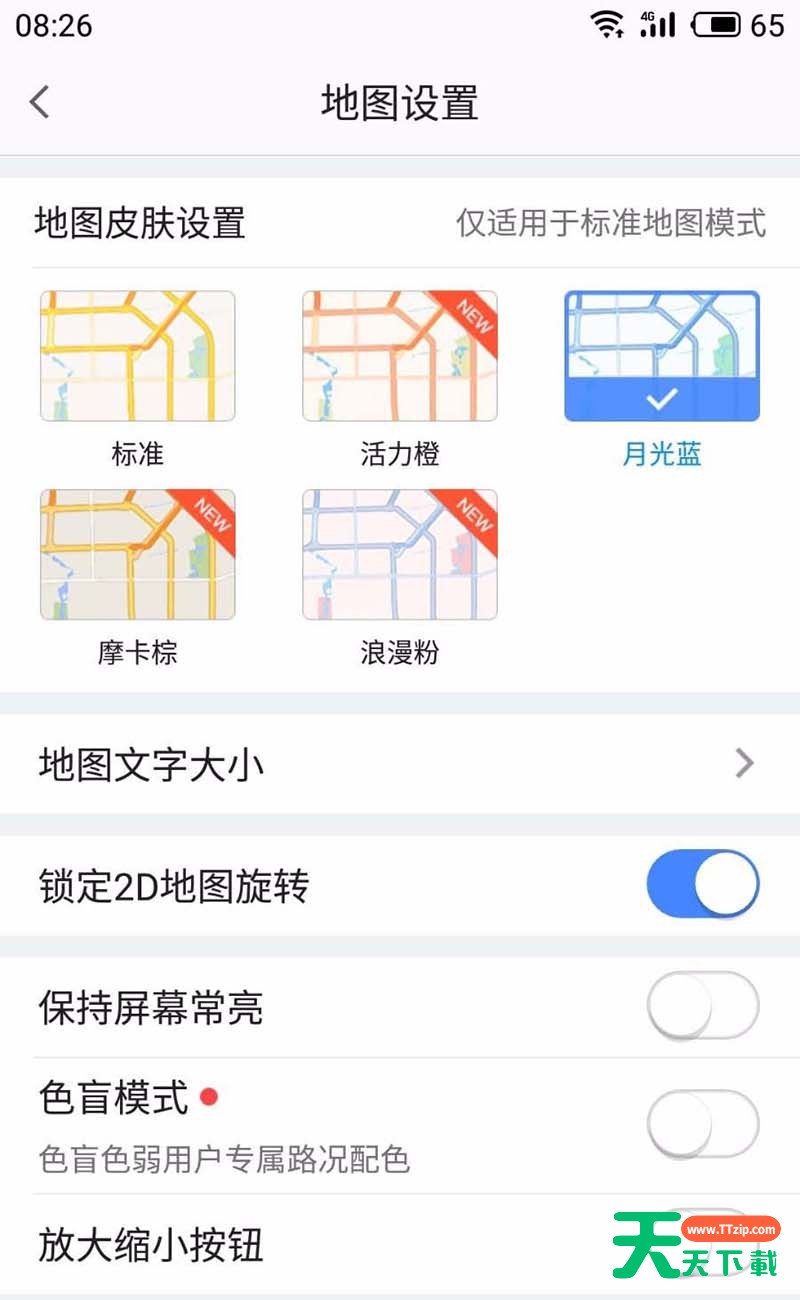Tap the 地图设置 title
The width and height of the screenshot is (800, 1300).
coord(399,103)
